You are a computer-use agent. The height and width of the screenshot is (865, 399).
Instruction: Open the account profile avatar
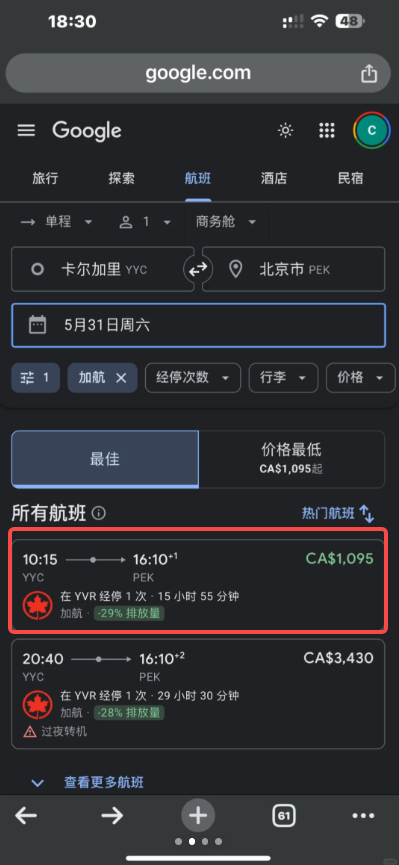point(372,130)
